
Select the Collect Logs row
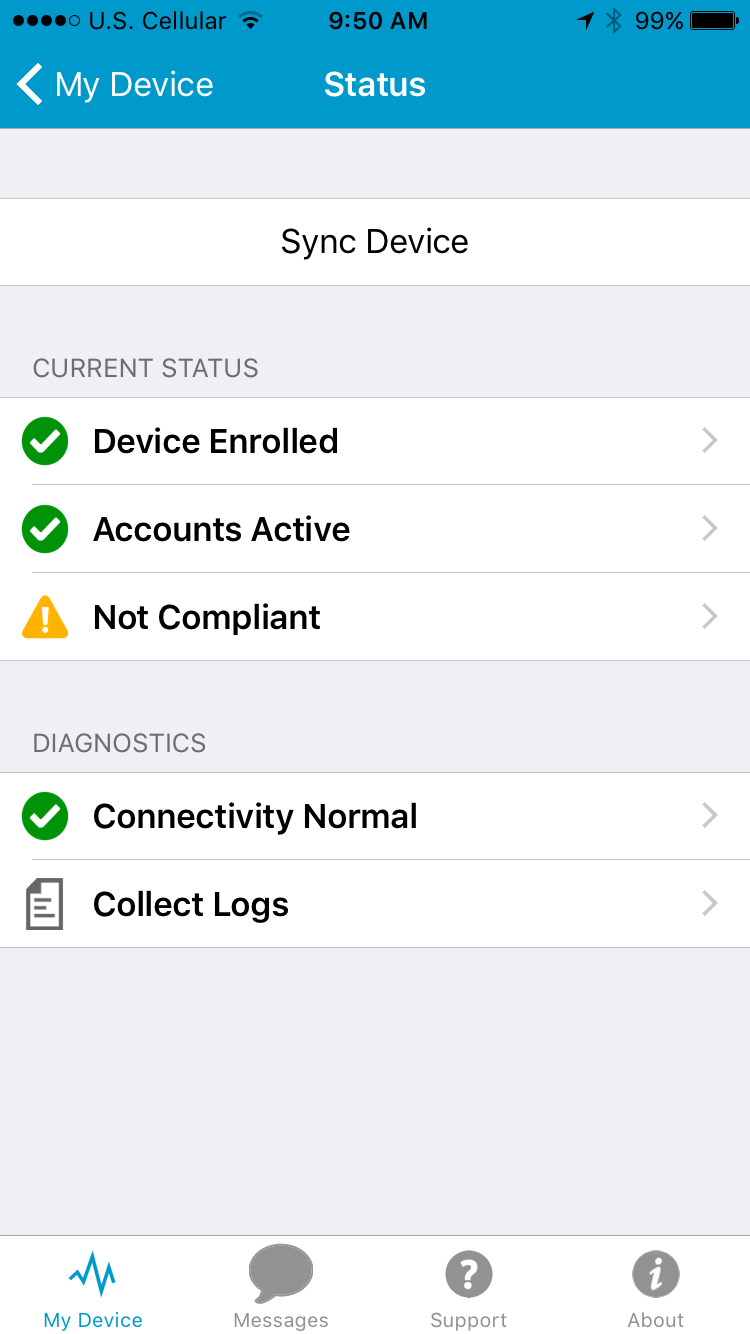click(x=375, y=904)
